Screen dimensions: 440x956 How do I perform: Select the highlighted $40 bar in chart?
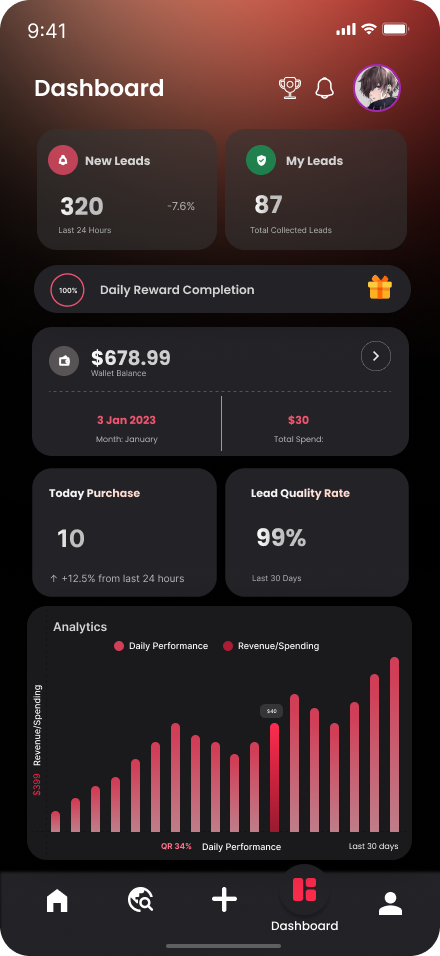274,777
